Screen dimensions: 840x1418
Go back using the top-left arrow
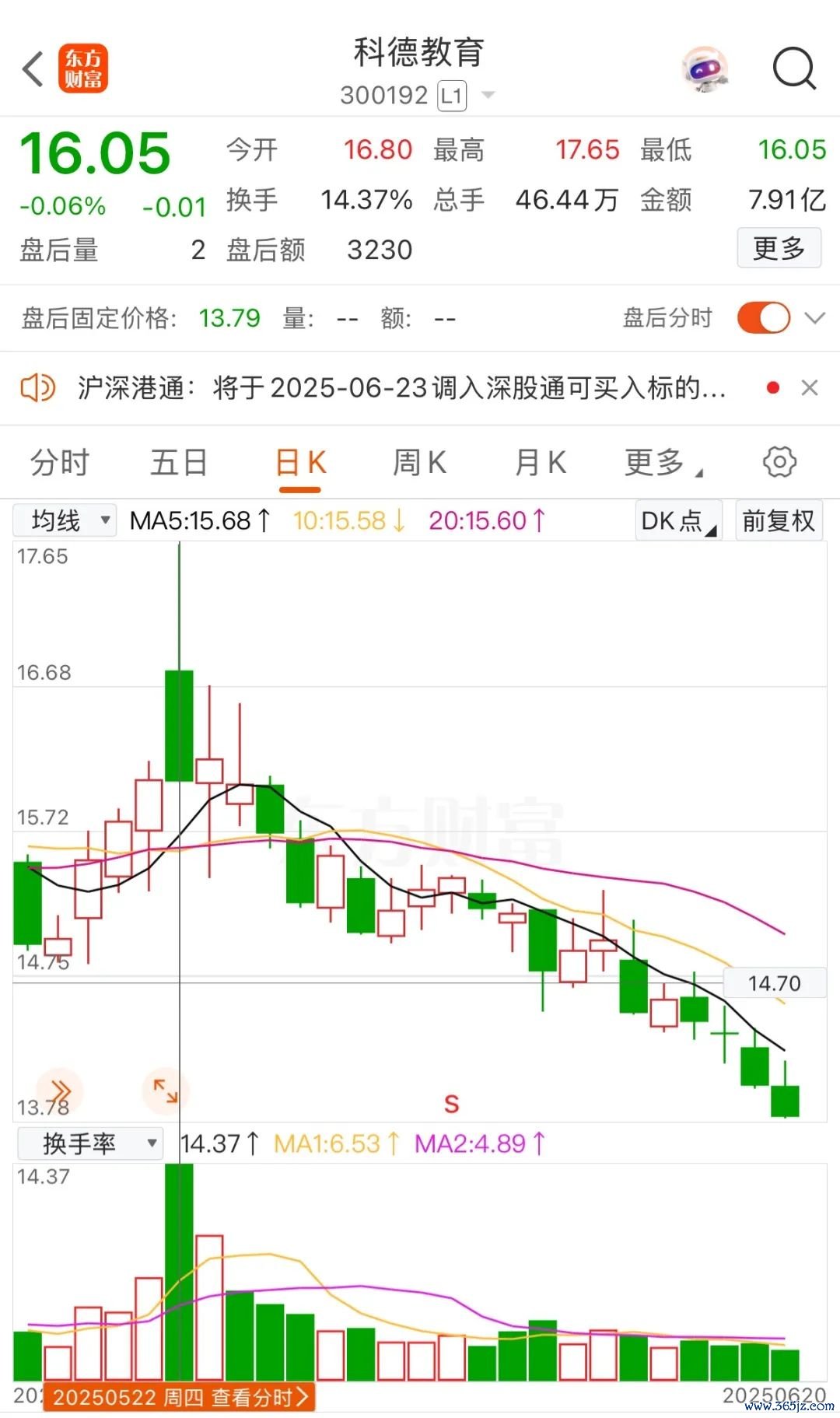point(33,69)
